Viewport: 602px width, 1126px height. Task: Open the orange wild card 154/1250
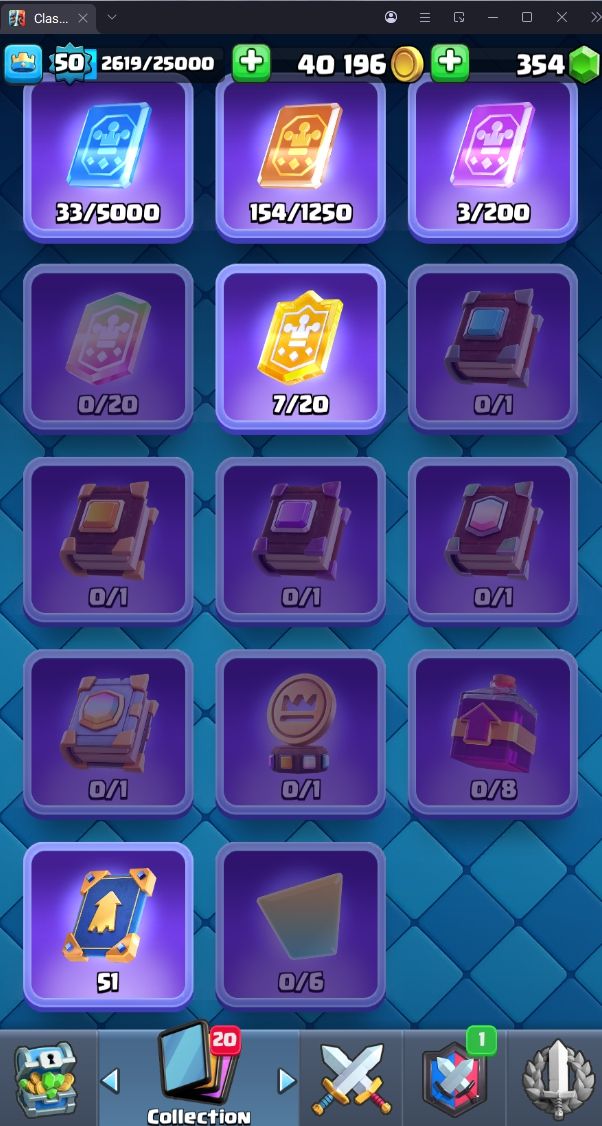coord(300,158)
